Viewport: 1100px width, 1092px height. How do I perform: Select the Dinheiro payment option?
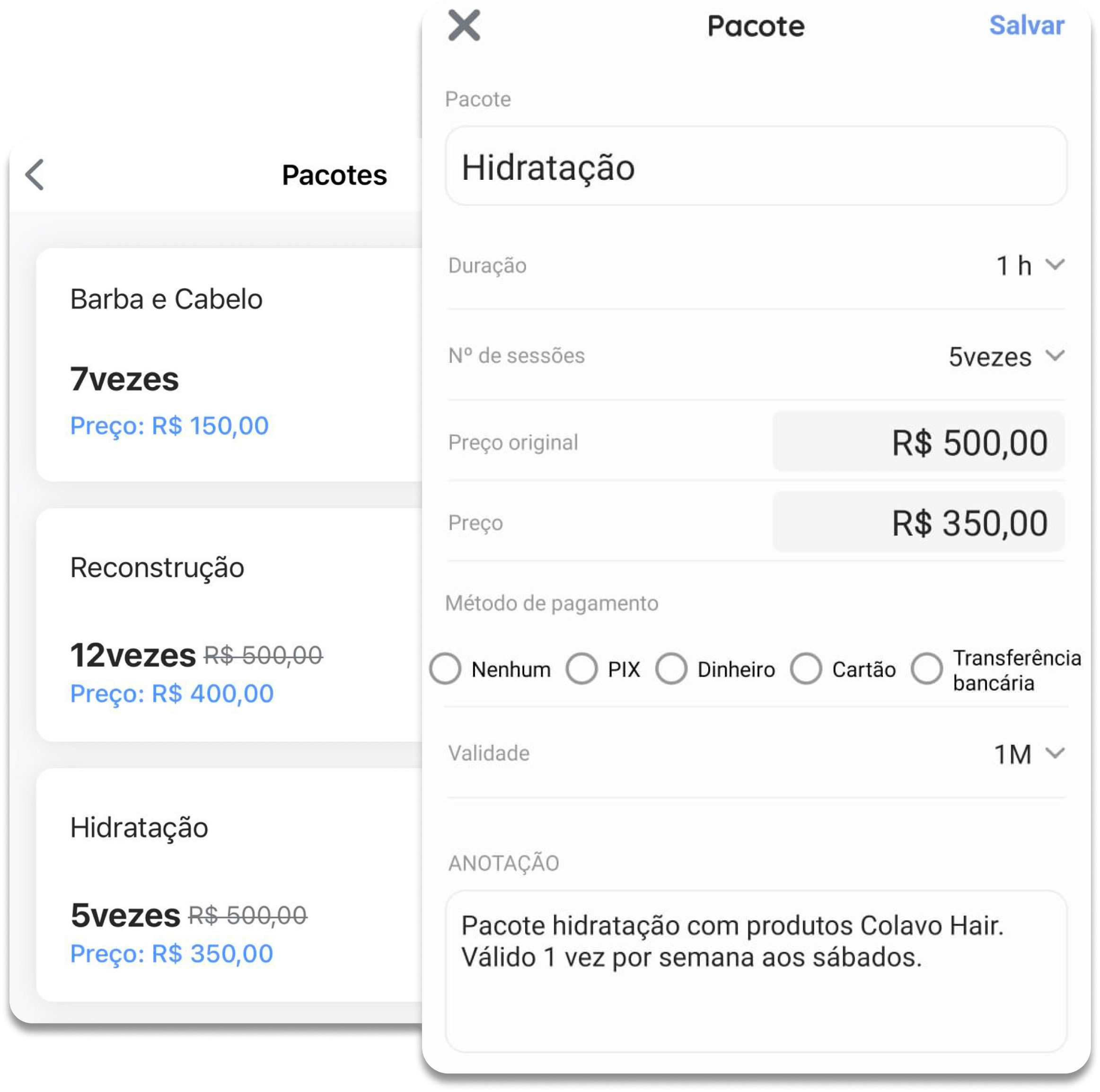[671, 669]
